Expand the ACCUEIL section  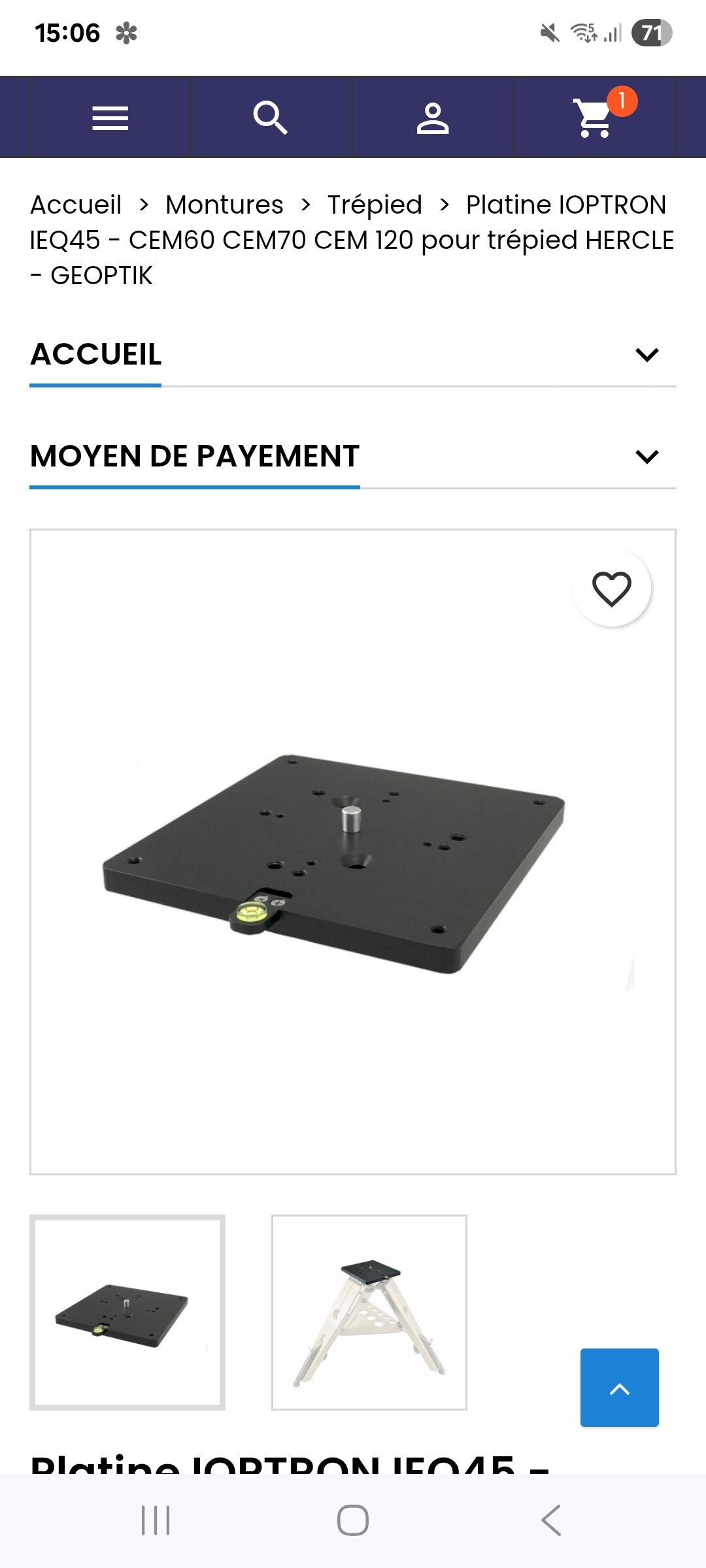[647, 355]
